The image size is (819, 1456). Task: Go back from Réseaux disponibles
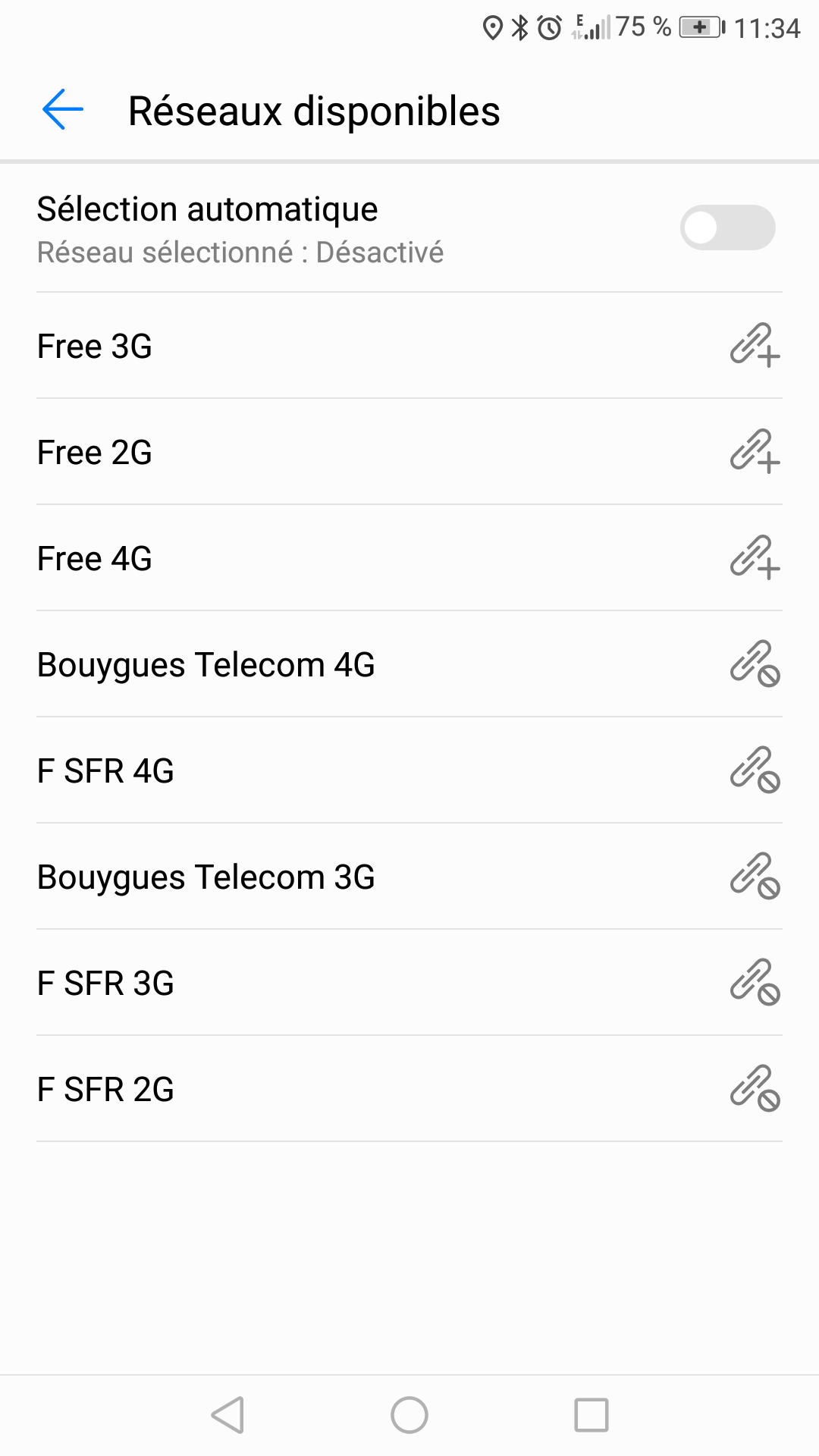click(63, 110)
